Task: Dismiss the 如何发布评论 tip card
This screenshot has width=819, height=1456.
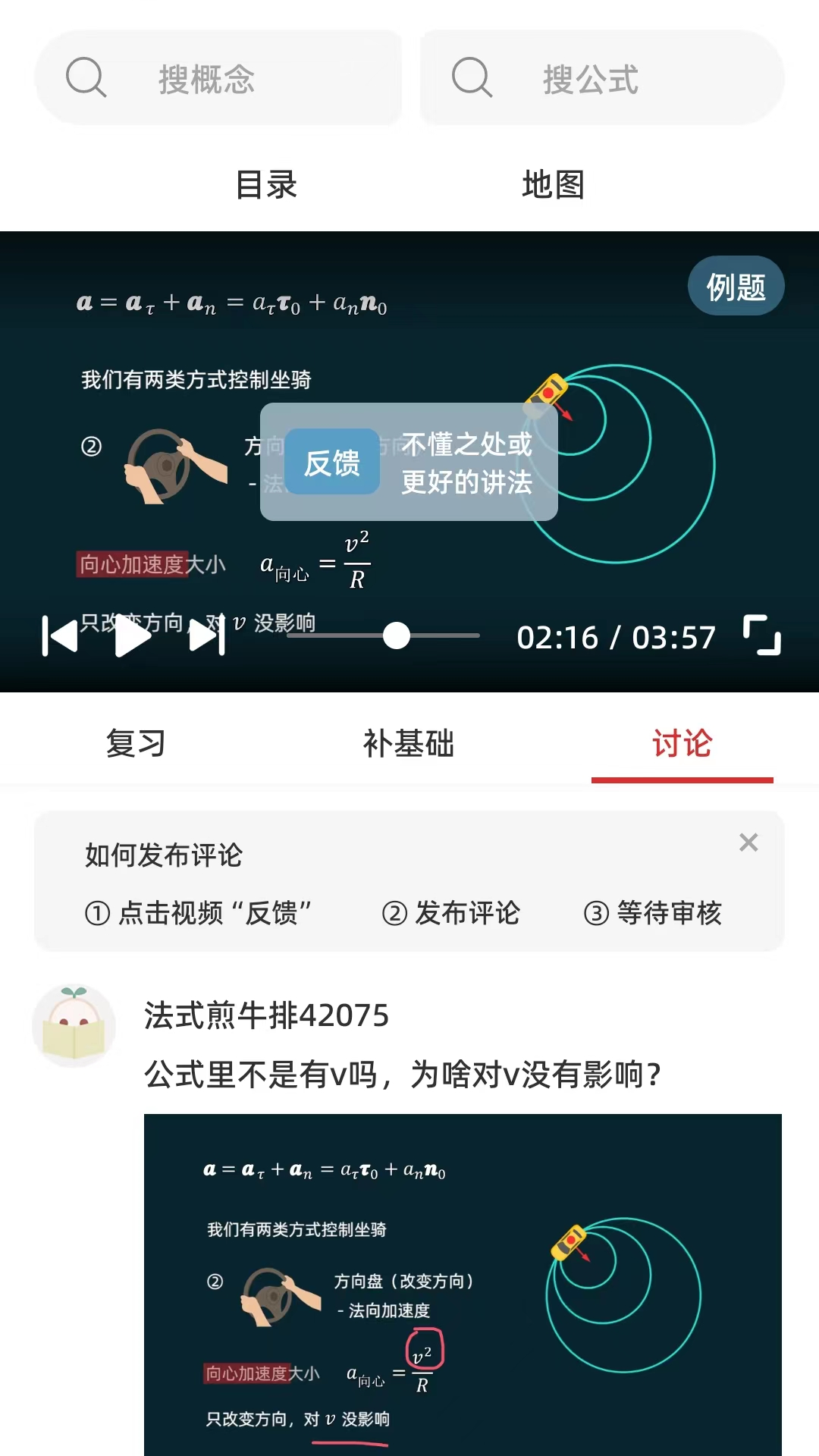Action: 749,843
